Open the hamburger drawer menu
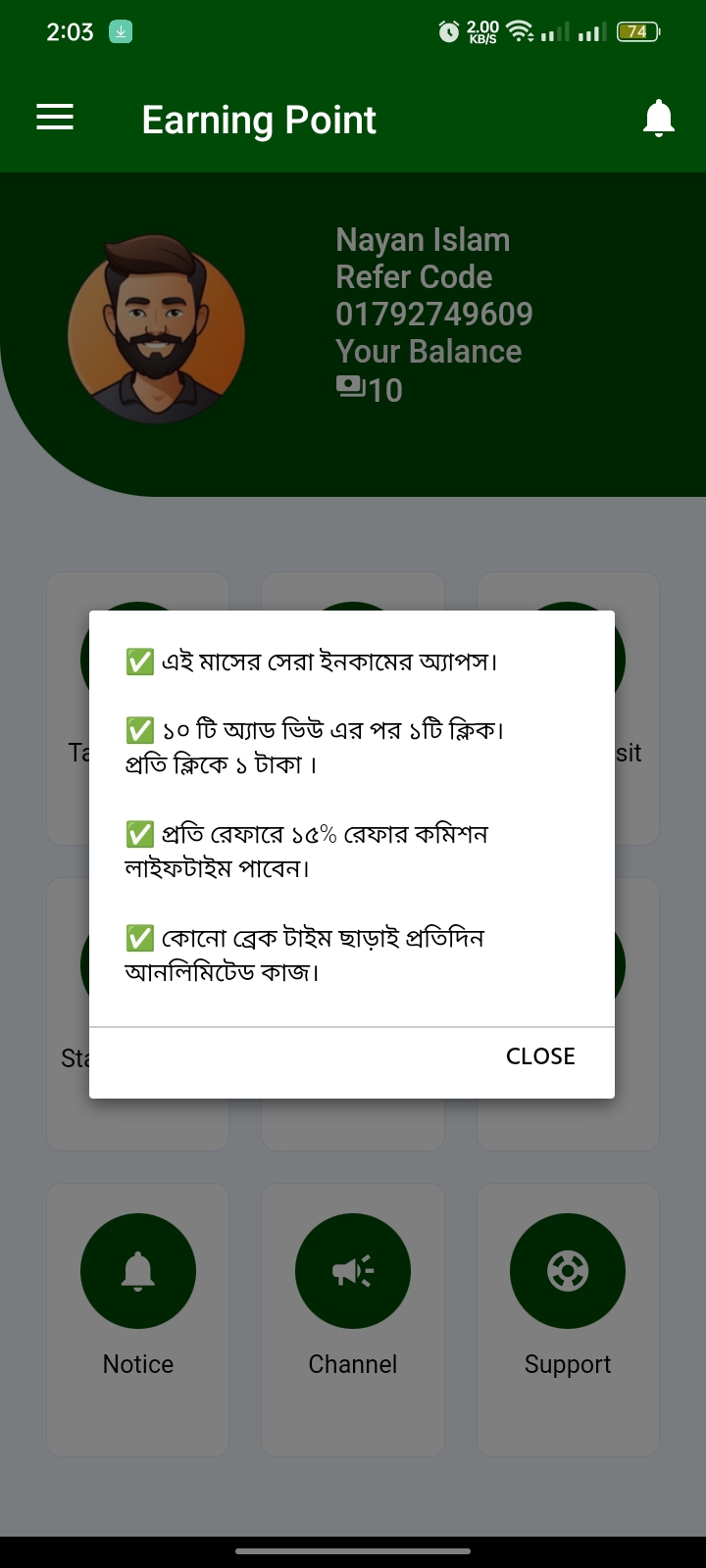Screen dimensions: 706x1568 (55, 118)
